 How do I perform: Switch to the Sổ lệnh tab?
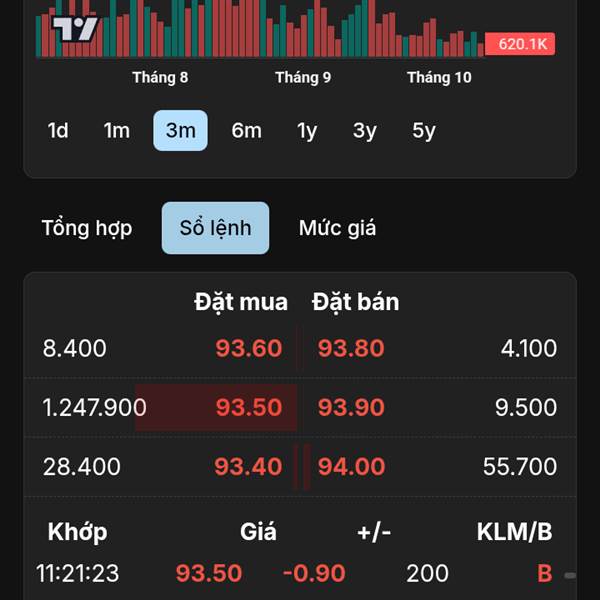click(215, 228)
